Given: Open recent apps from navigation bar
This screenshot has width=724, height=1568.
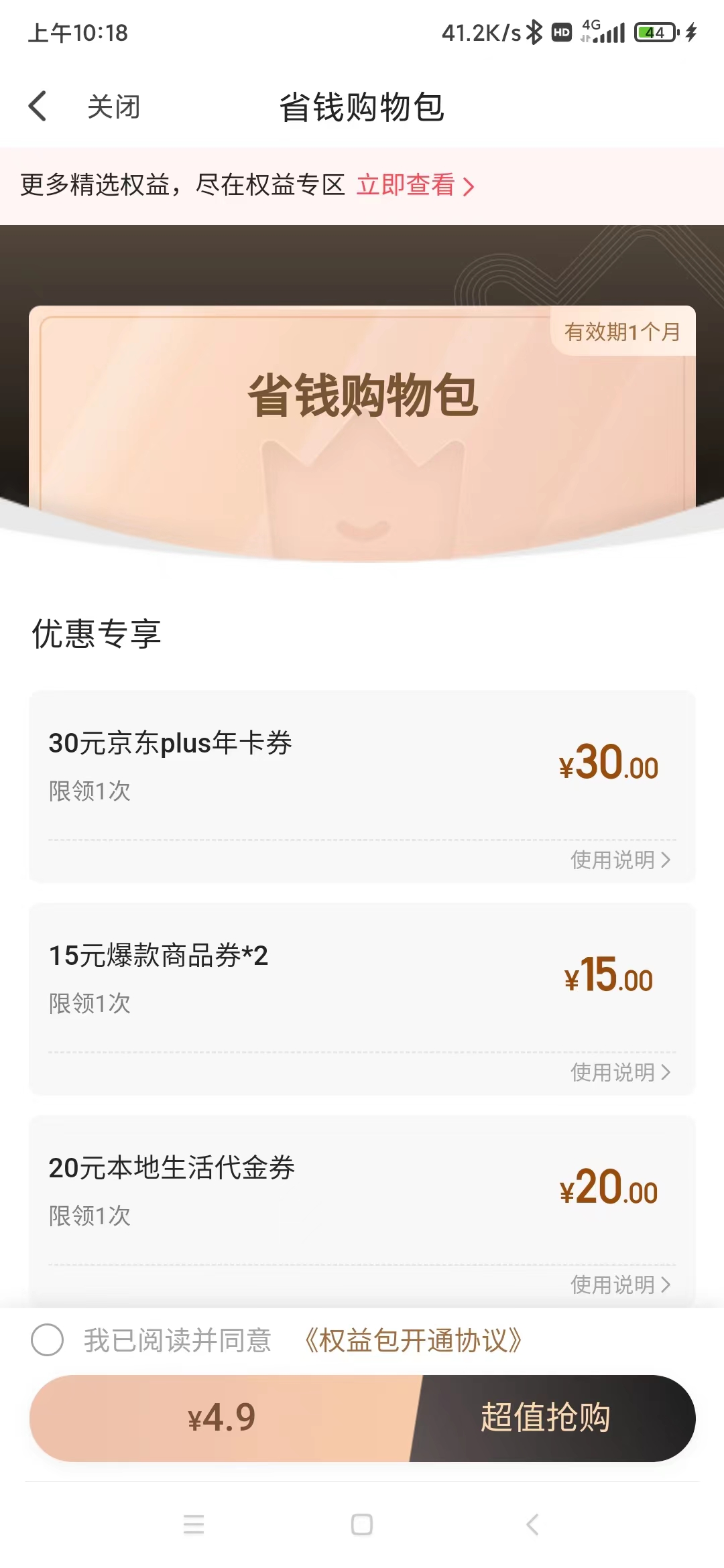Looking at the screenshot, I should (x=194, y=1524).
